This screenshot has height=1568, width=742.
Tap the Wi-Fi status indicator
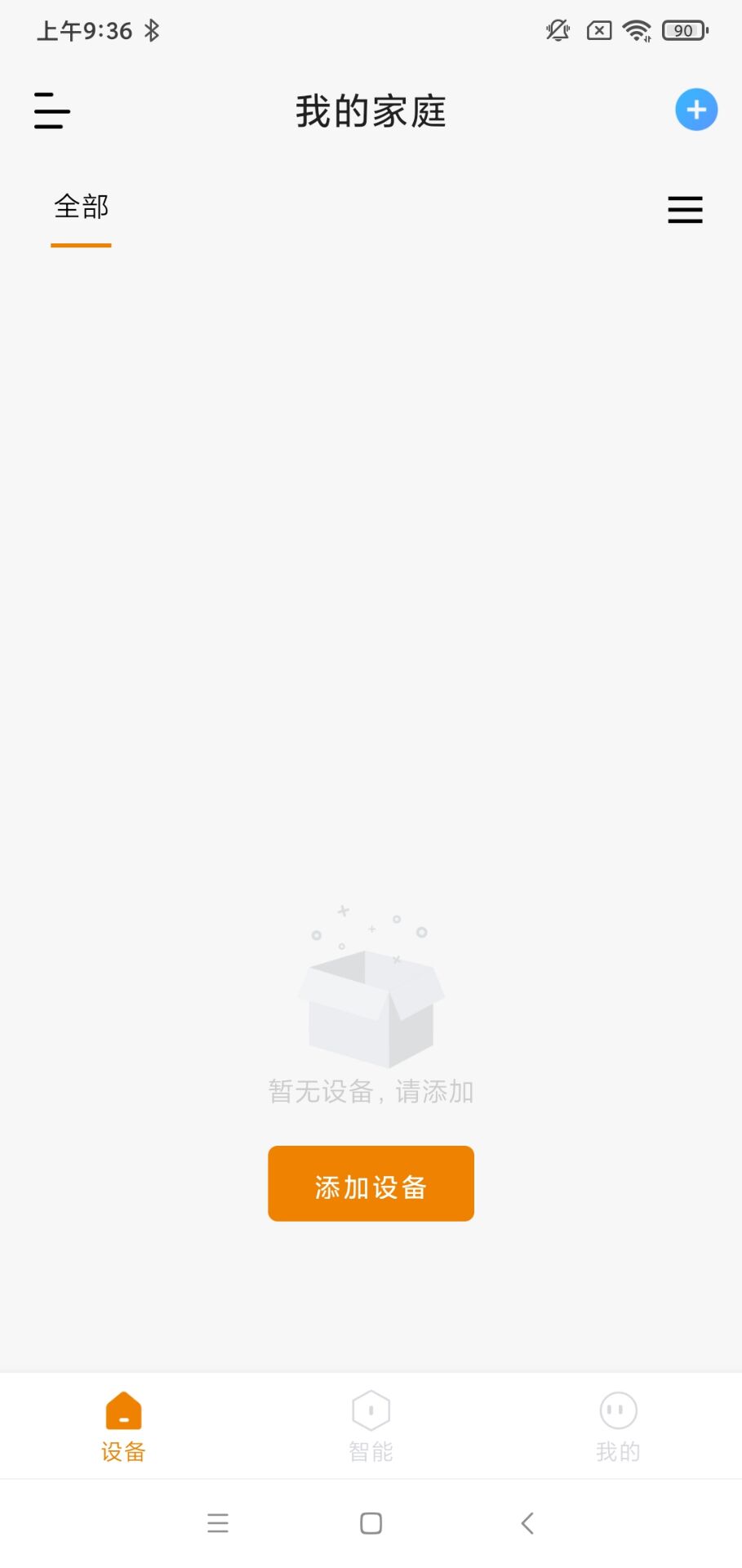(638, 30)
